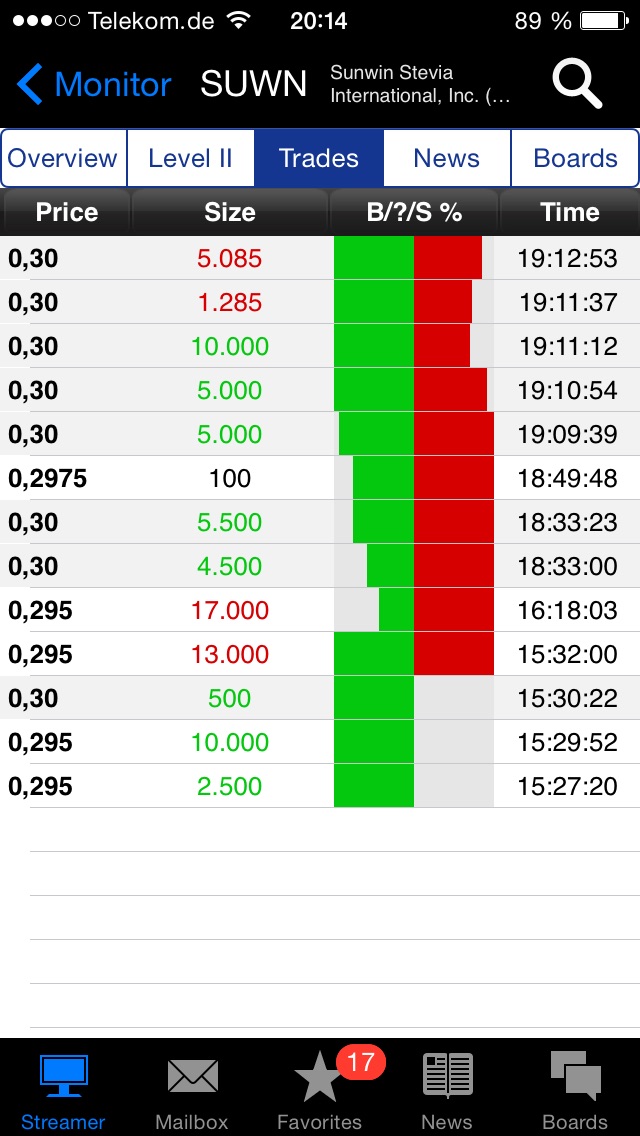Open Boards in the bottom bar

pos(575,1089)
